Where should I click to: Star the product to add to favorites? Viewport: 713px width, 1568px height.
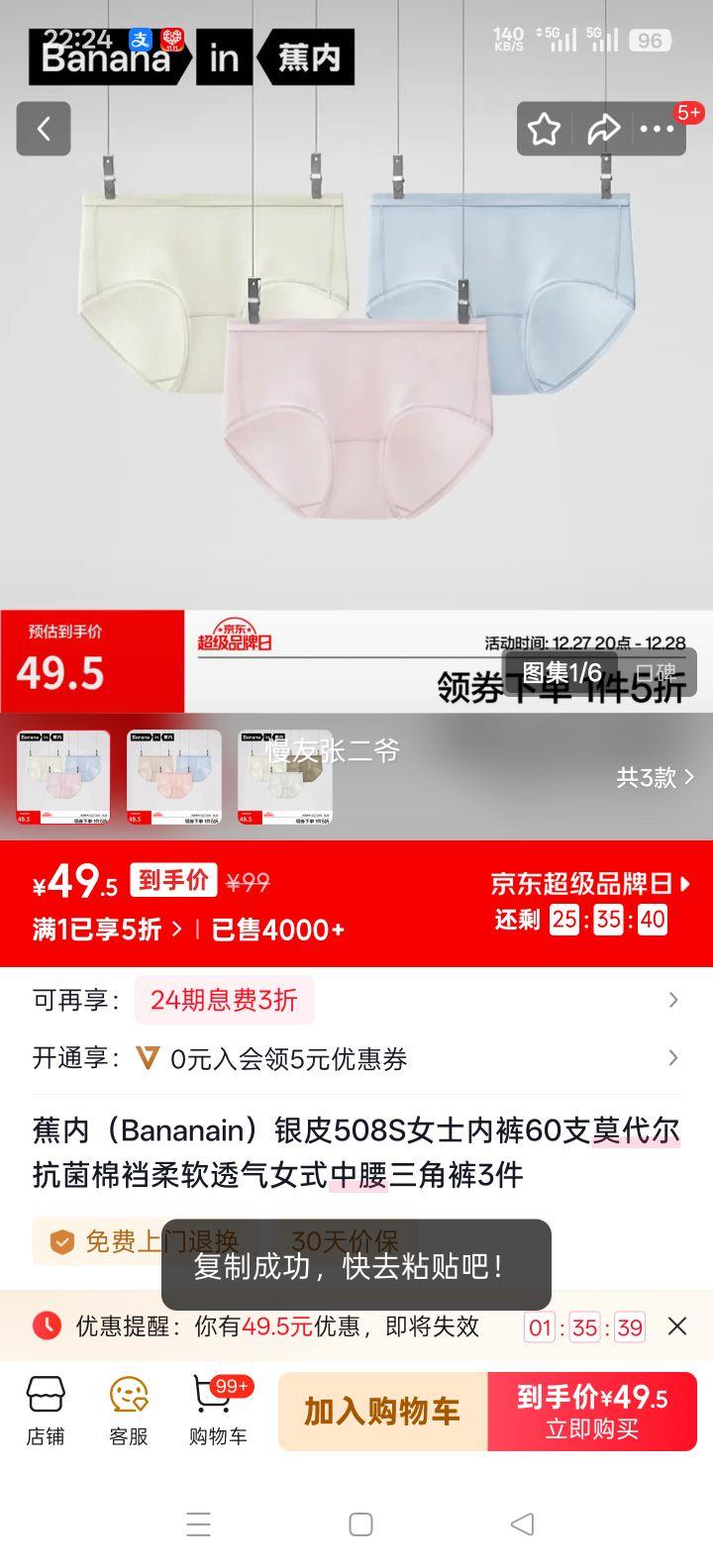point(544,129)
